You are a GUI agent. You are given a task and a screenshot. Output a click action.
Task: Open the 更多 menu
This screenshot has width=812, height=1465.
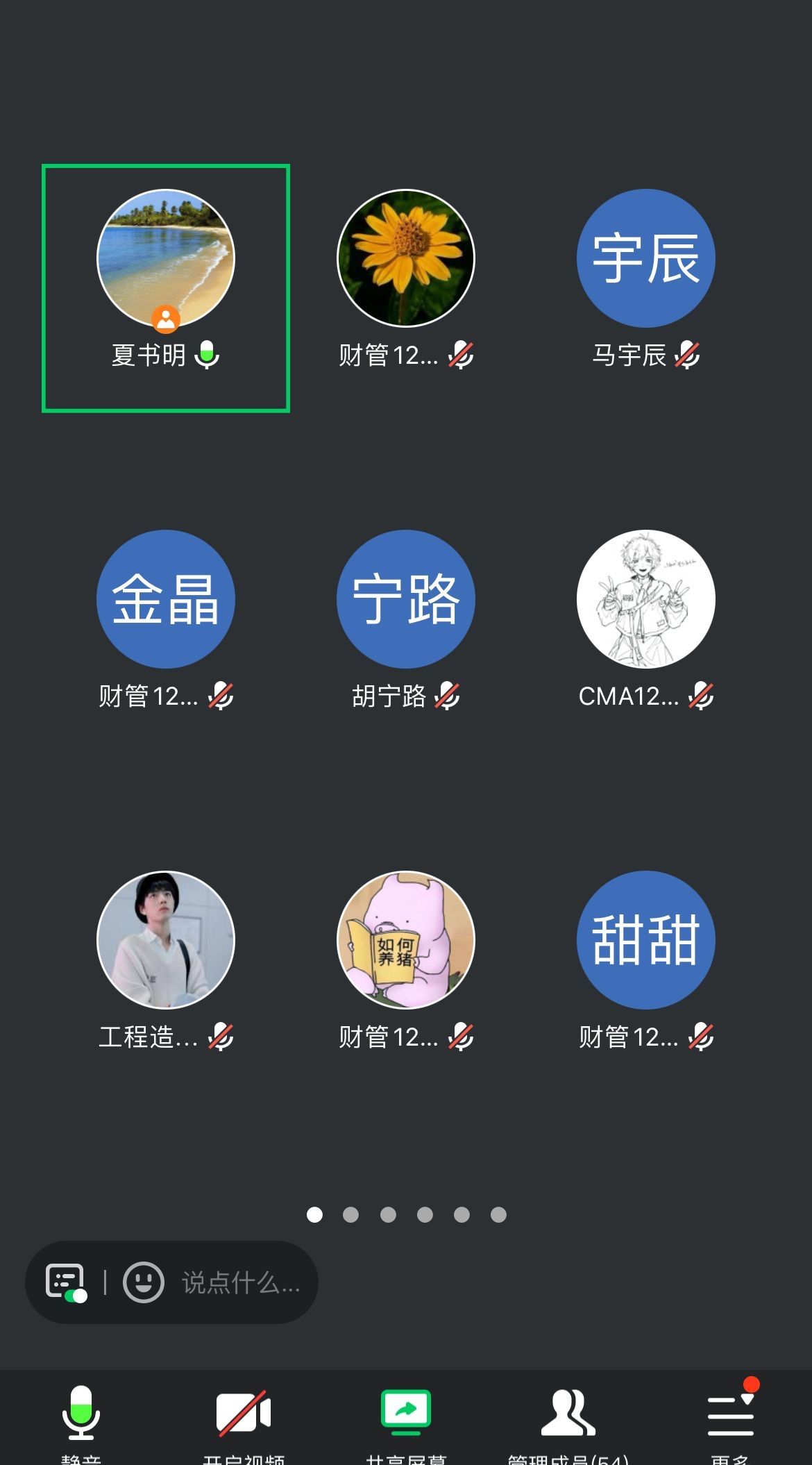click(x=730, y=1416)
